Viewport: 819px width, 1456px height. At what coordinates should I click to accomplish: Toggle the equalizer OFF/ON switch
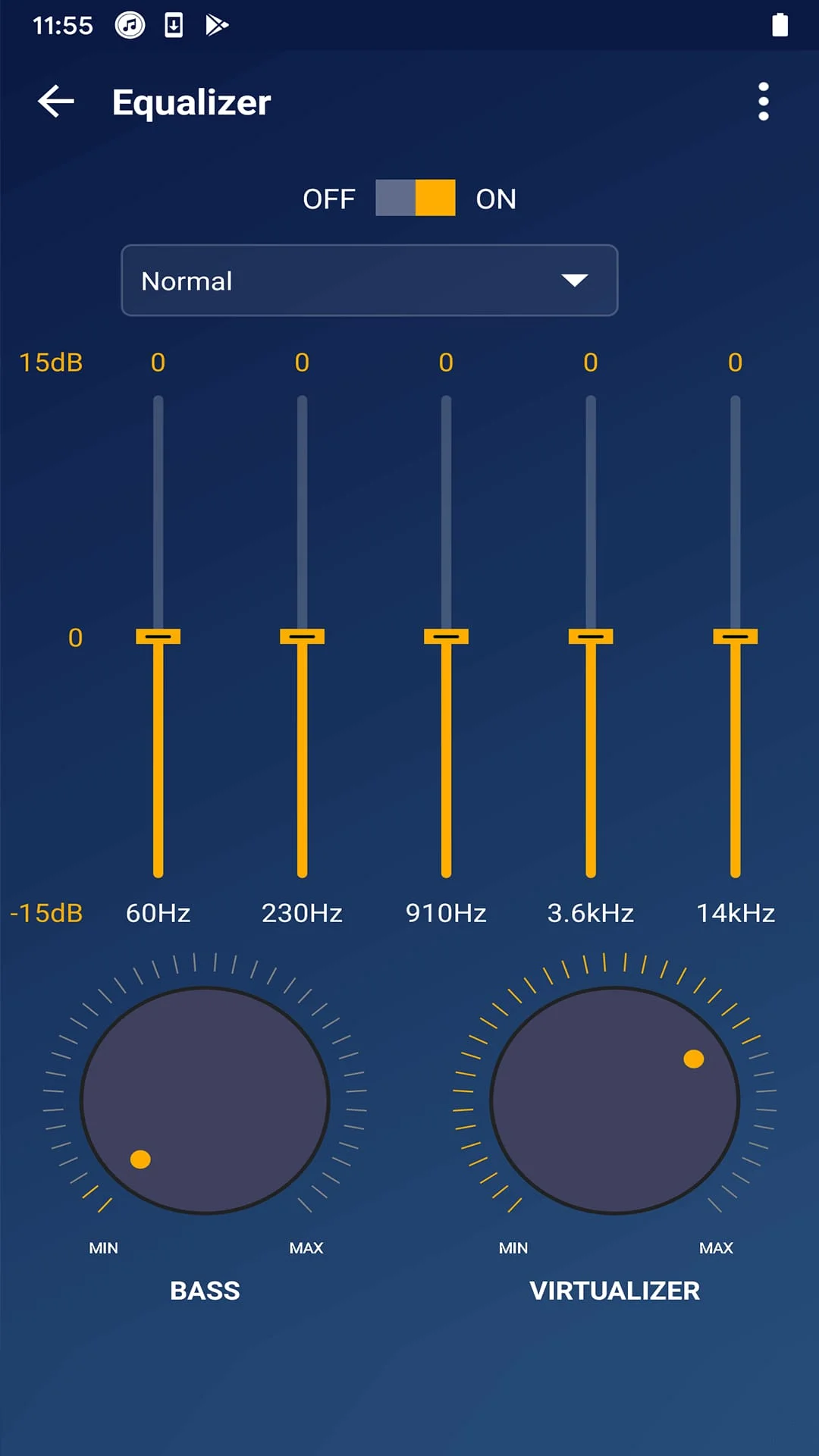[x=416, y=198]
